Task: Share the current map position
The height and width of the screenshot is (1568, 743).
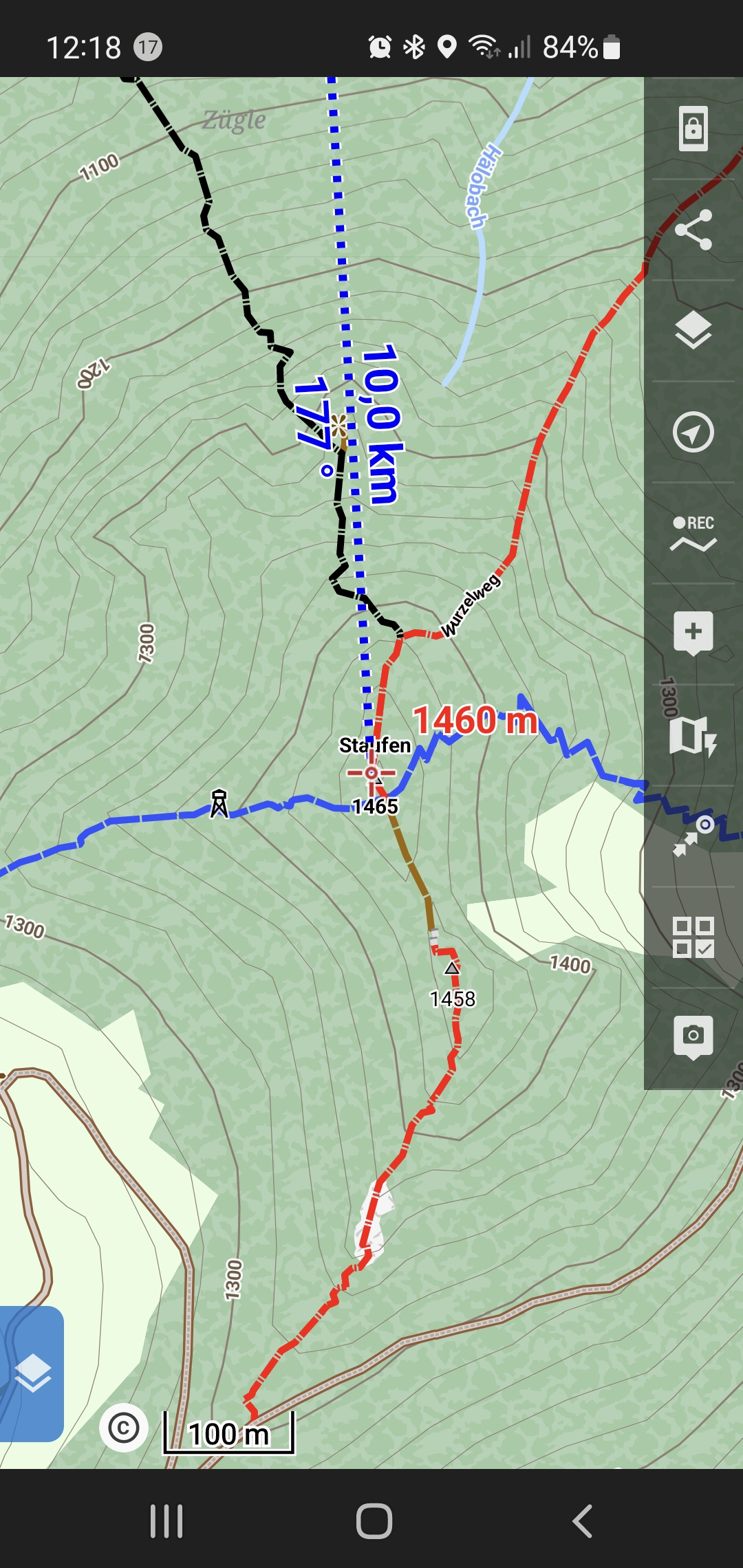Action: pos(693,230)
